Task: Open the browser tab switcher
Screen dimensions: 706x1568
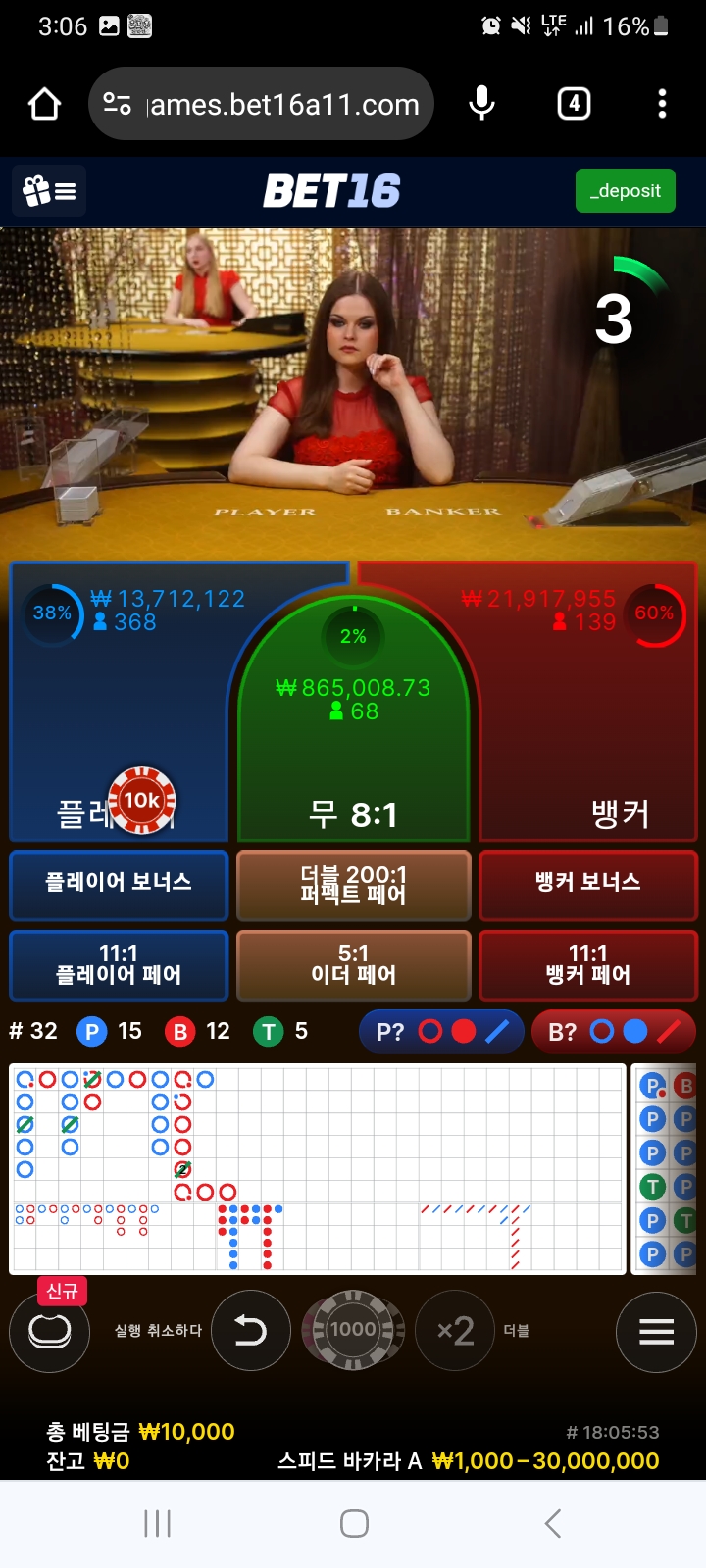Action: click(x=574, y=104)
